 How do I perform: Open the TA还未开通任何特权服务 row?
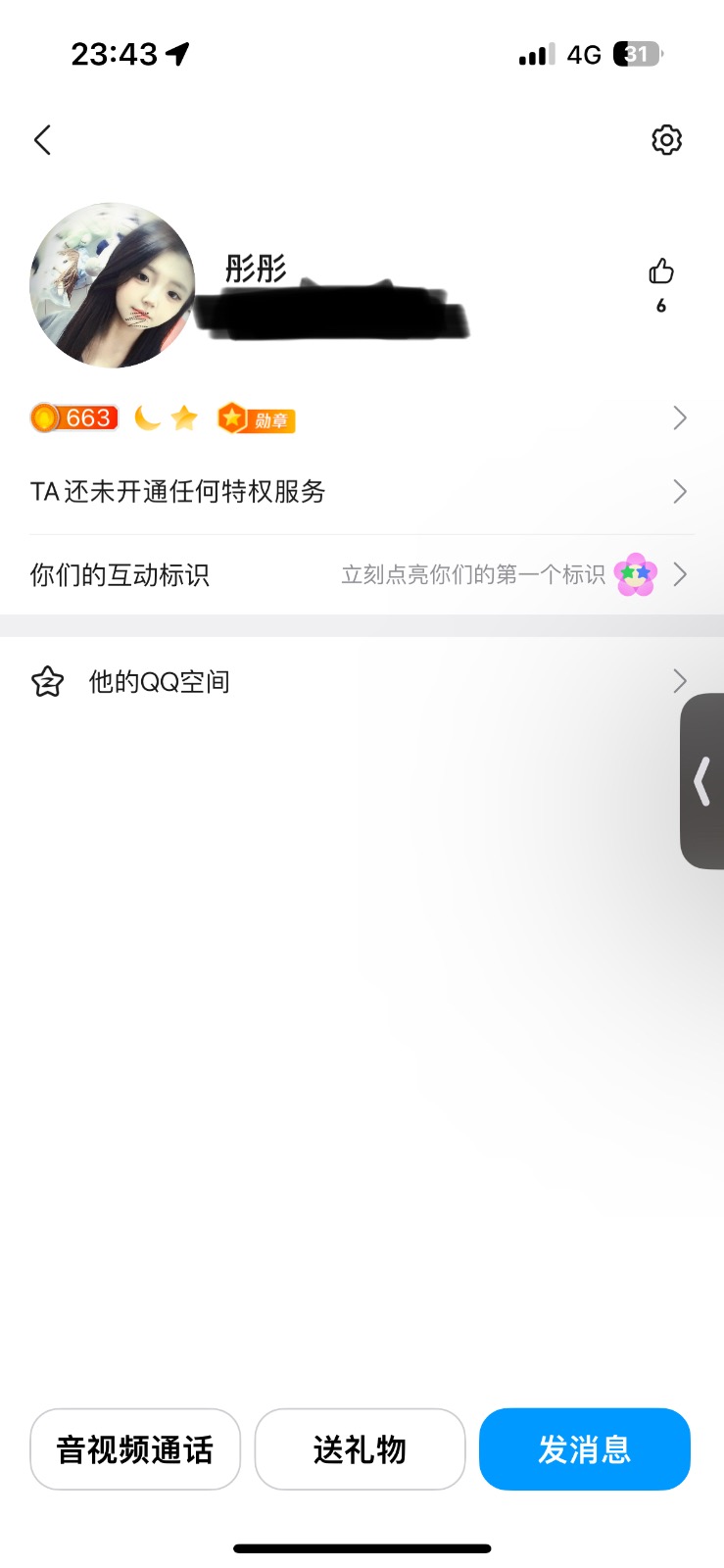pyautogui.click(x=362, y=491)
